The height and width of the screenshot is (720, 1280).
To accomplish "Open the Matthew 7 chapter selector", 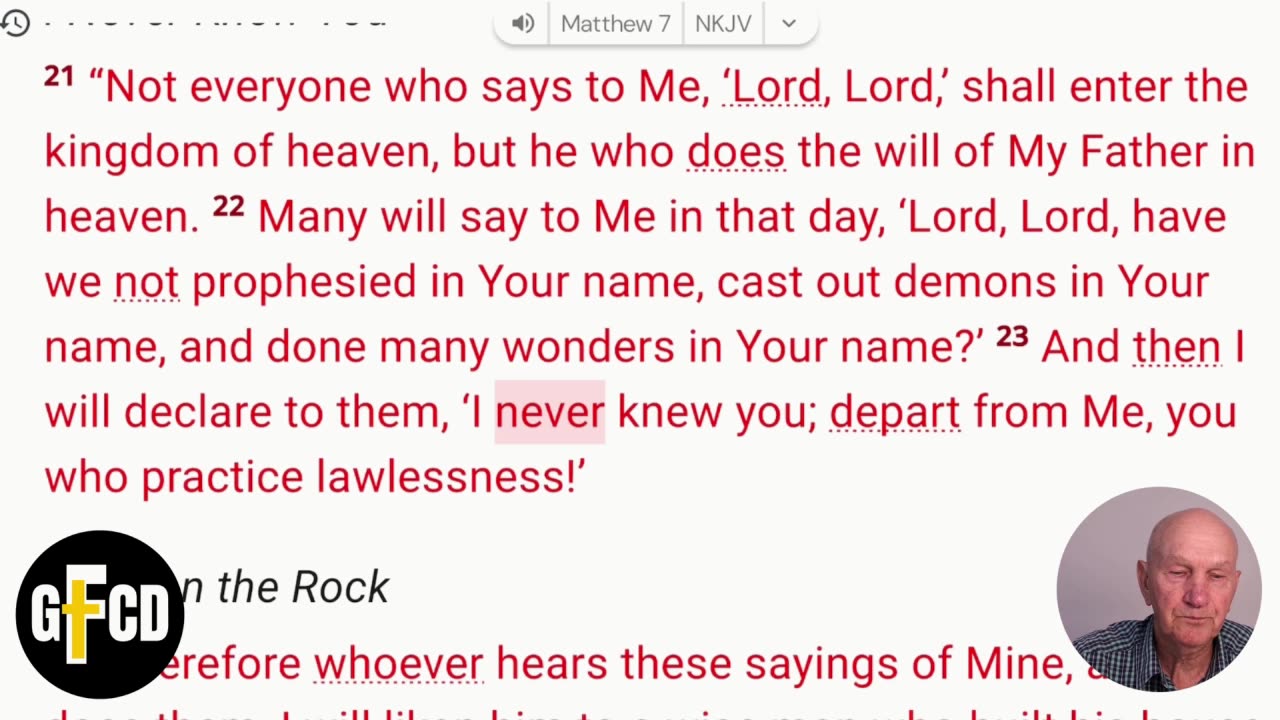I will (615, 24).
